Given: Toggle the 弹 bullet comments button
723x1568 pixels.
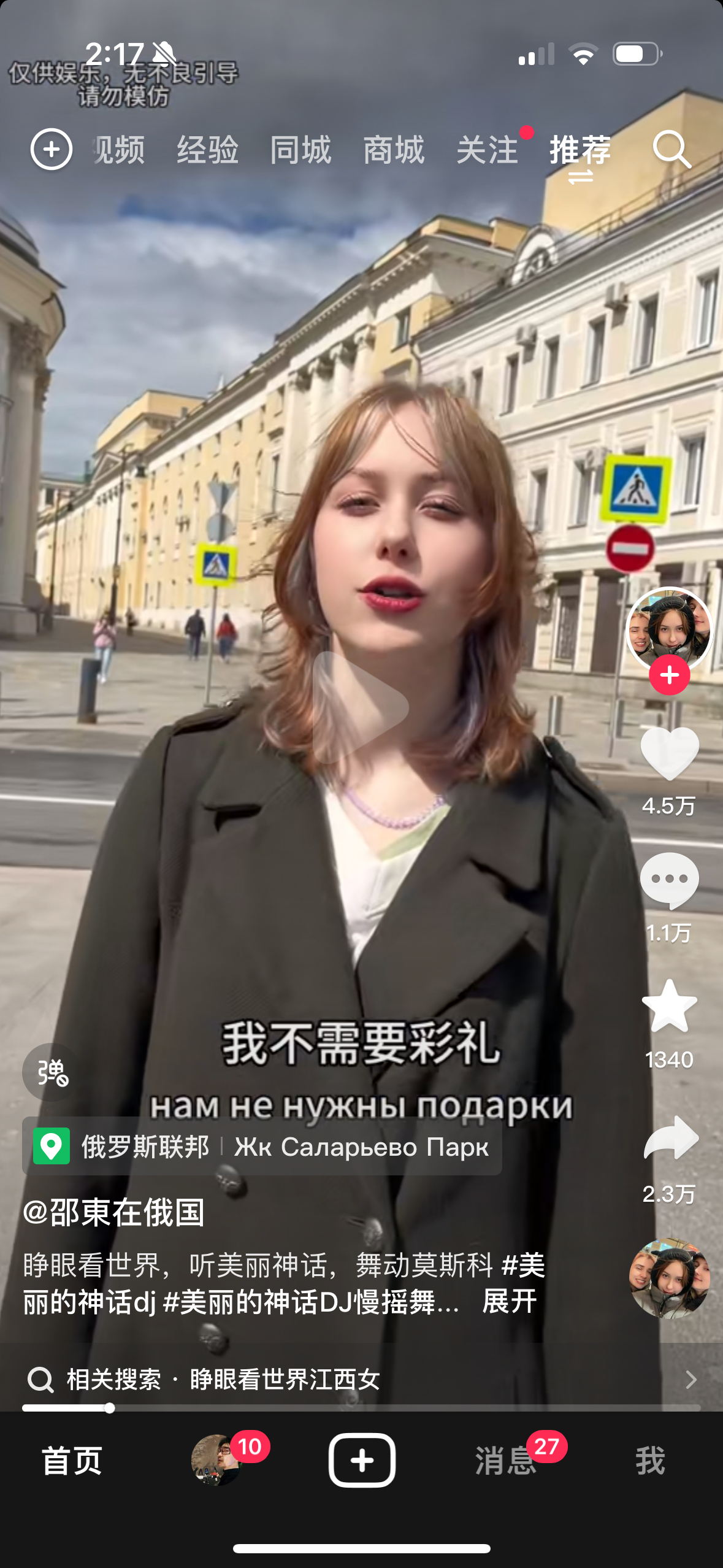Looking at the screenshot, I should click(52, 1072).
